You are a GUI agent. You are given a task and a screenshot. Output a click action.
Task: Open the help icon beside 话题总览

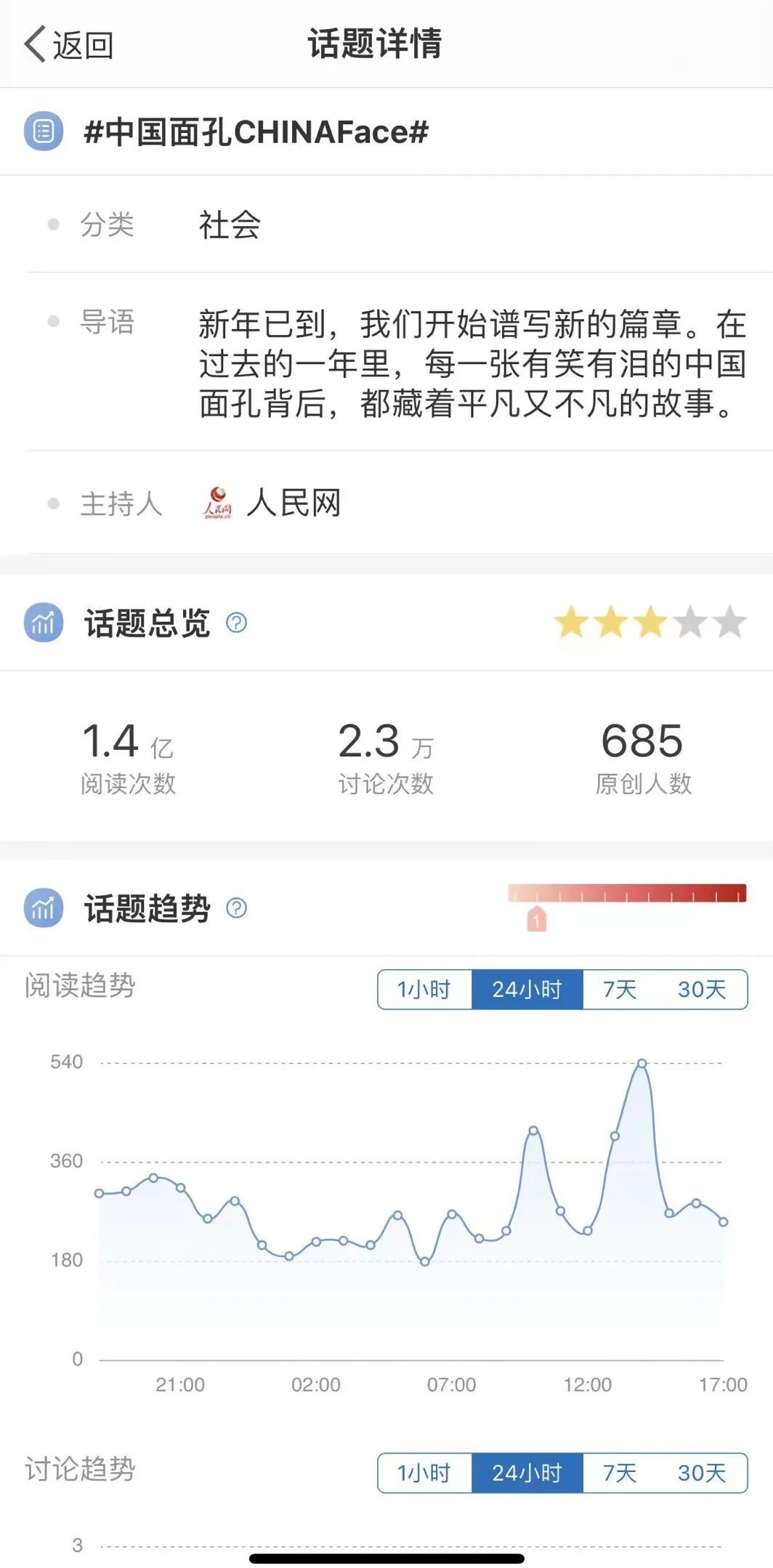(x=237, y=623)
